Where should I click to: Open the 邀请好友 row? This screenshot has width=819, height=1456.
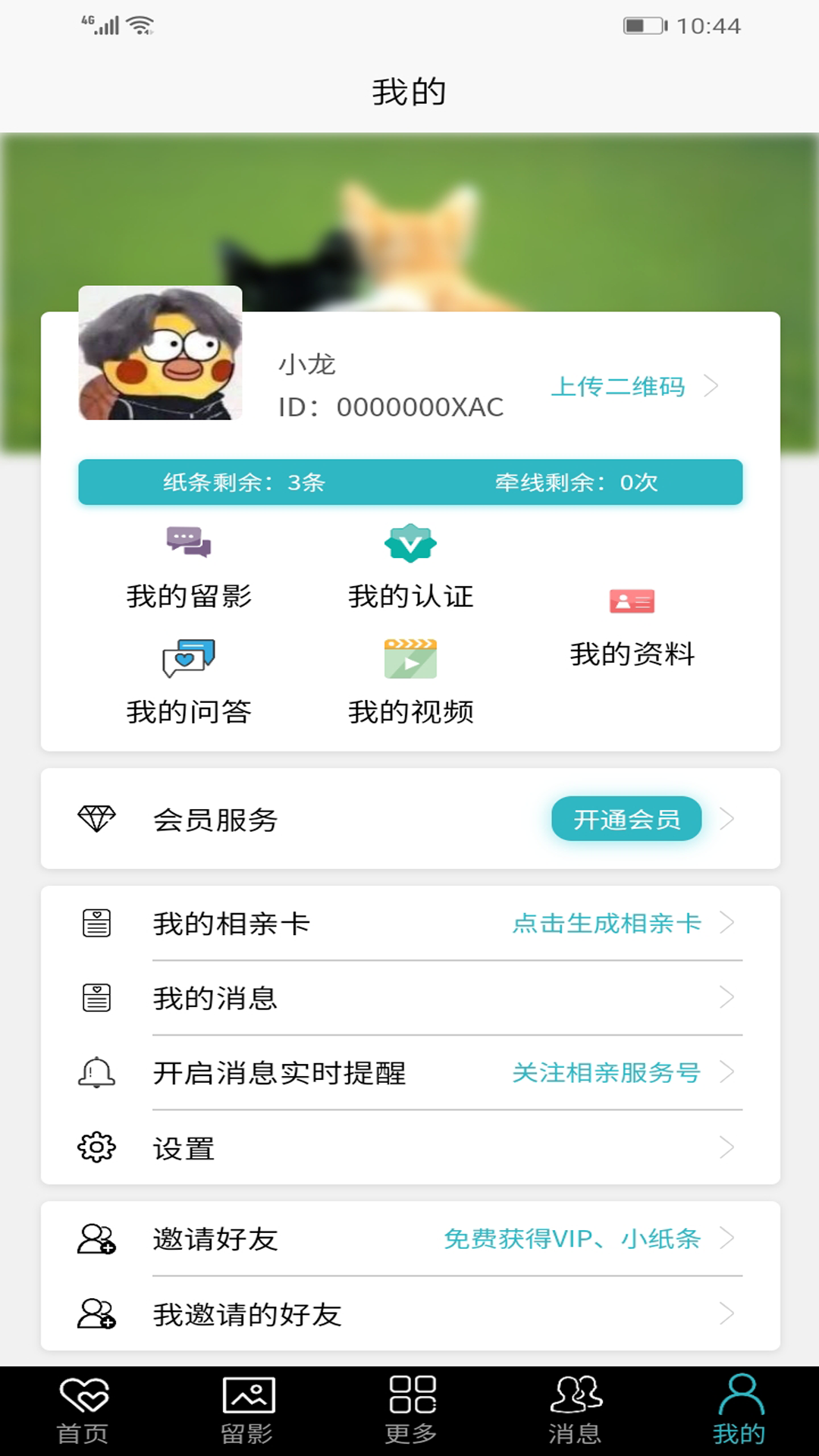pyautogui.click(x=409, y=1239)
